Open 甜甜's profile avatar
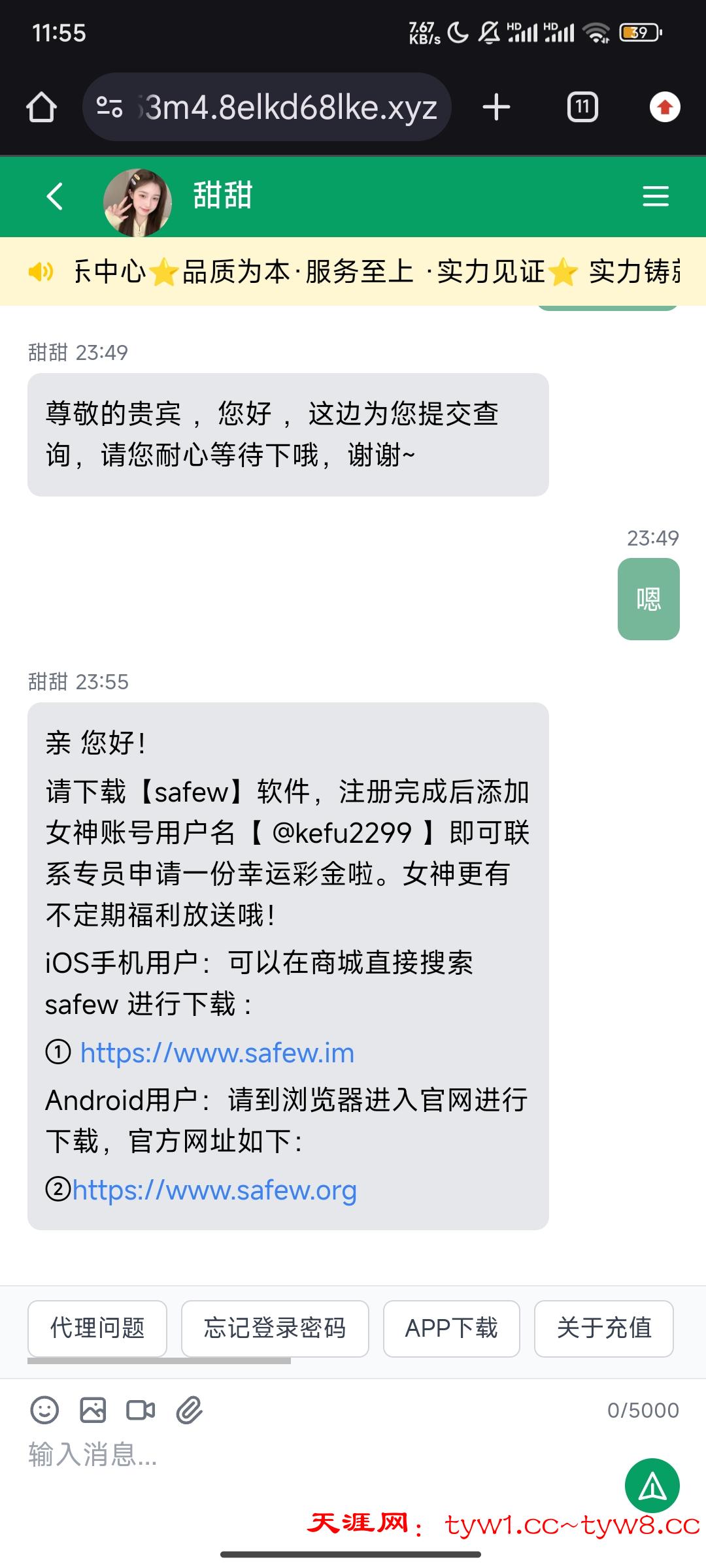706x1568 pixels. (138, 202)
